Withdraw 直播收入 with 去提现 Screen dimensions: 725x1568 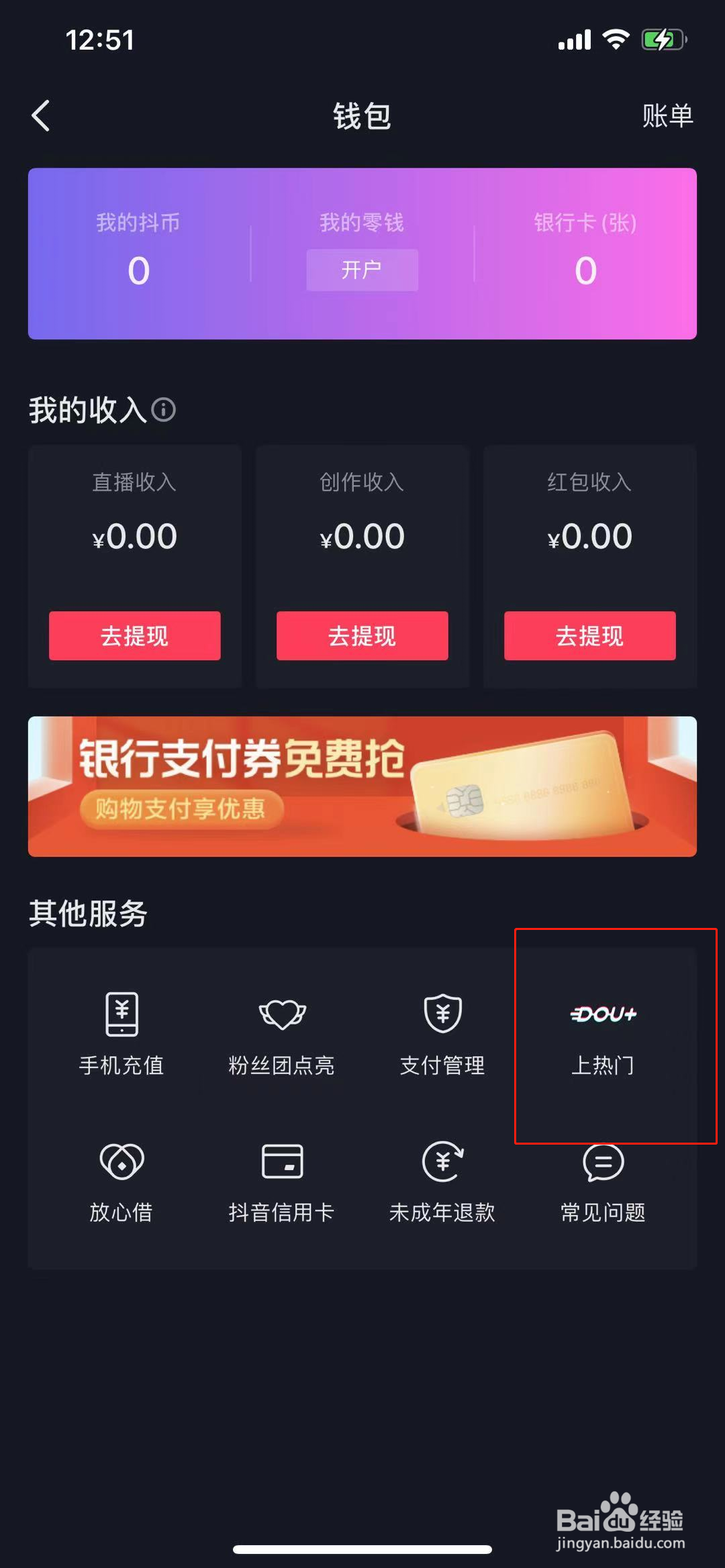(135, 635)
